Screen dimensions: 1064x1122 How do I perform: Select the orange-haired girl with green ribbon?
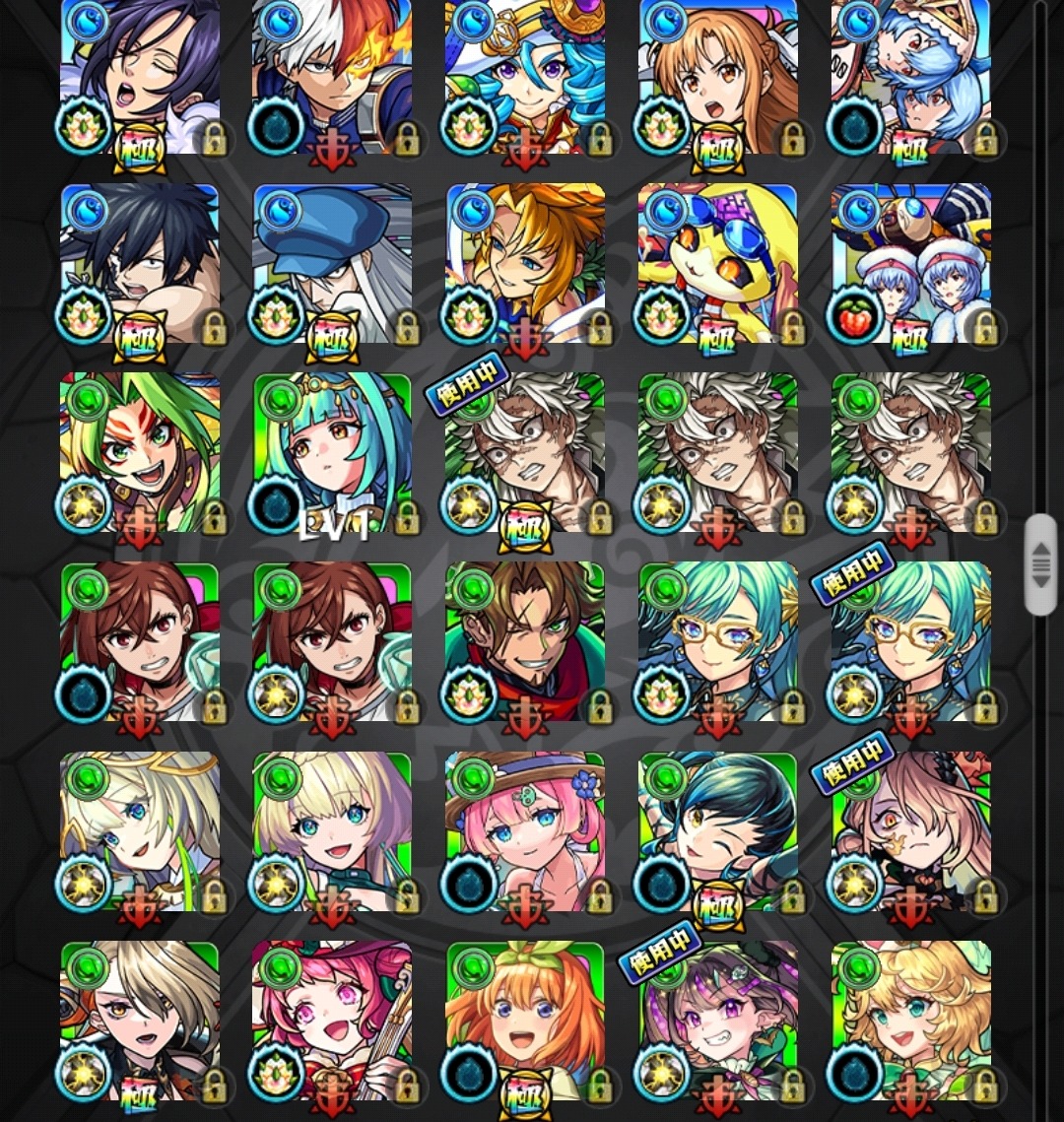tap(525, 1022)
